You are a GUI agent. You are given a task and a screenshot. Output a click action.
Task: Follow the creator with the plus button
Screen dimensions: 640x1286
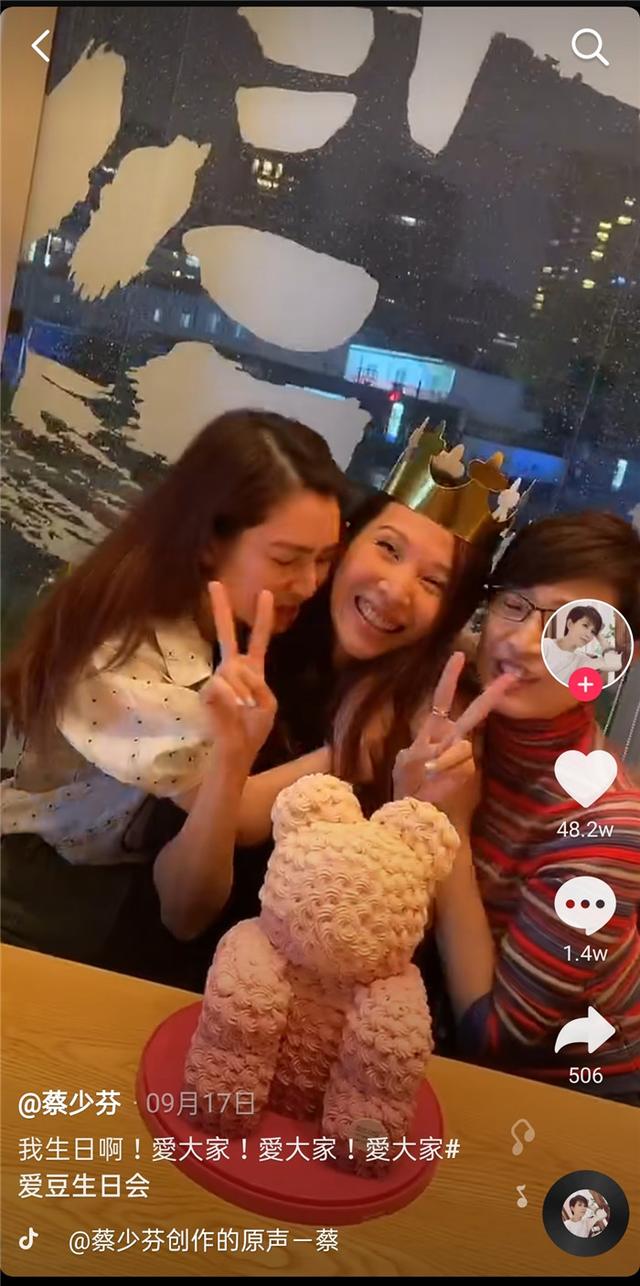pyautogui.click(x=585, y=686)
